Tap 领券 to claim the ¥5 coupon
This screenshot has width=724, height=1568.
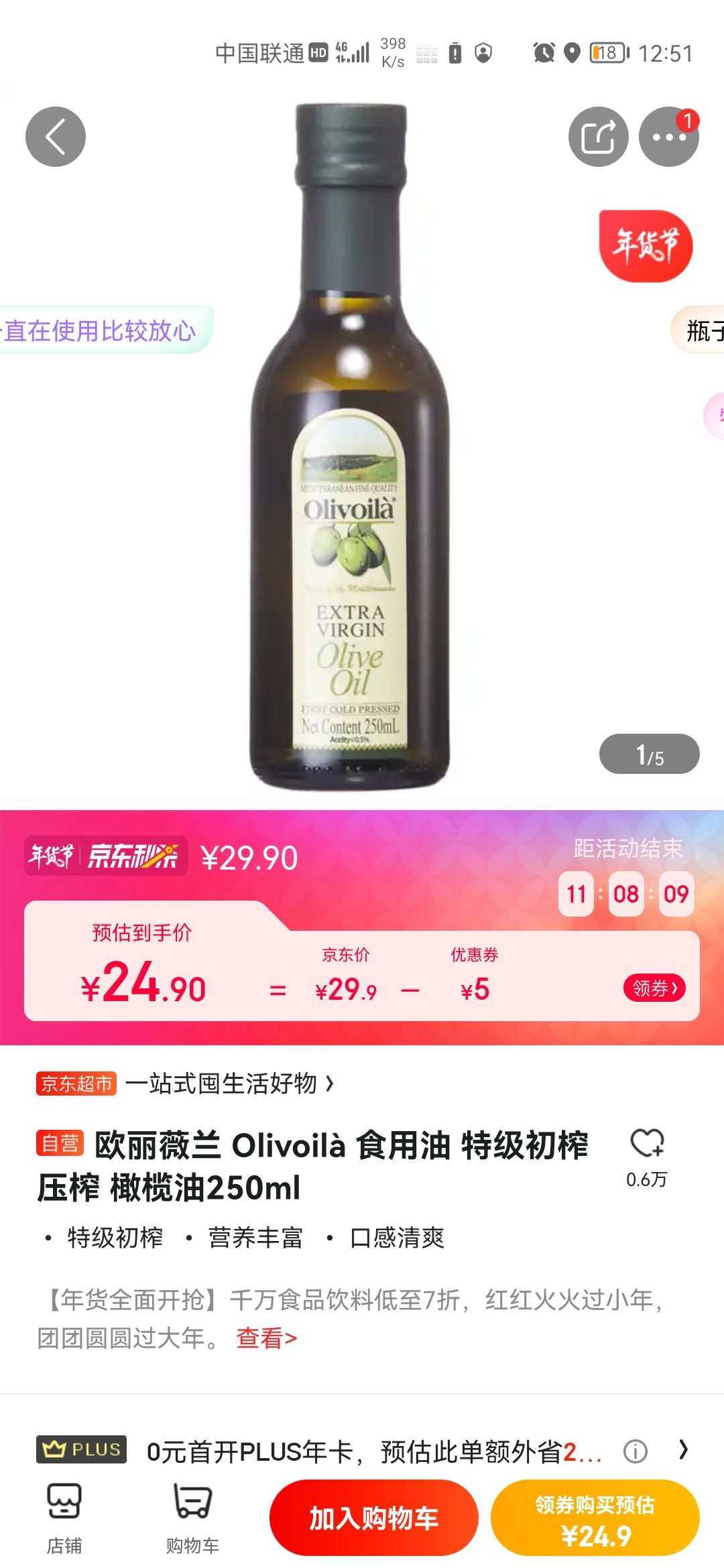point(654,988)
